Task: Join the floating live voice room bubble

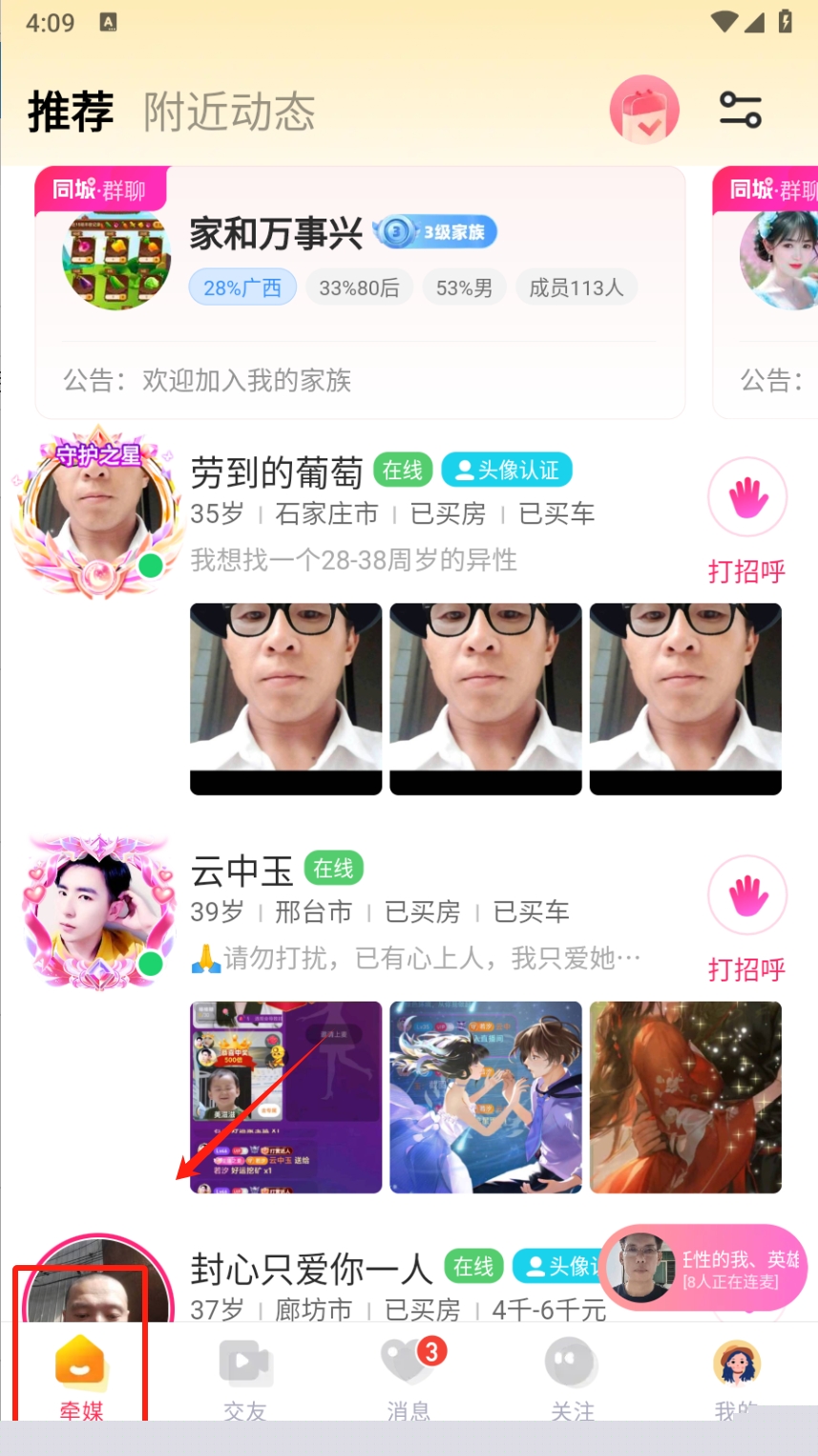Action: (703, 1268)
